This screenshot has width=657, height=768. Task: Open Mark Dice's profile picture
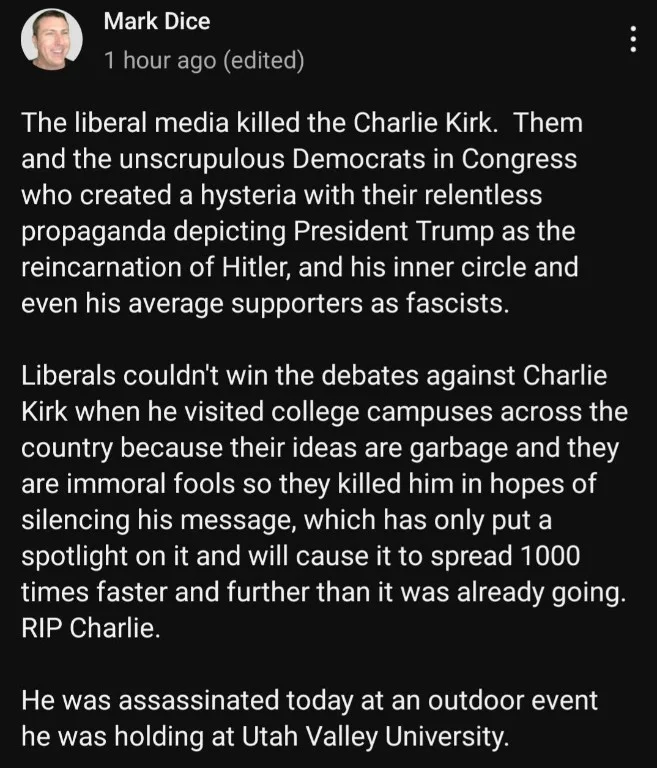tap(52, 42)
